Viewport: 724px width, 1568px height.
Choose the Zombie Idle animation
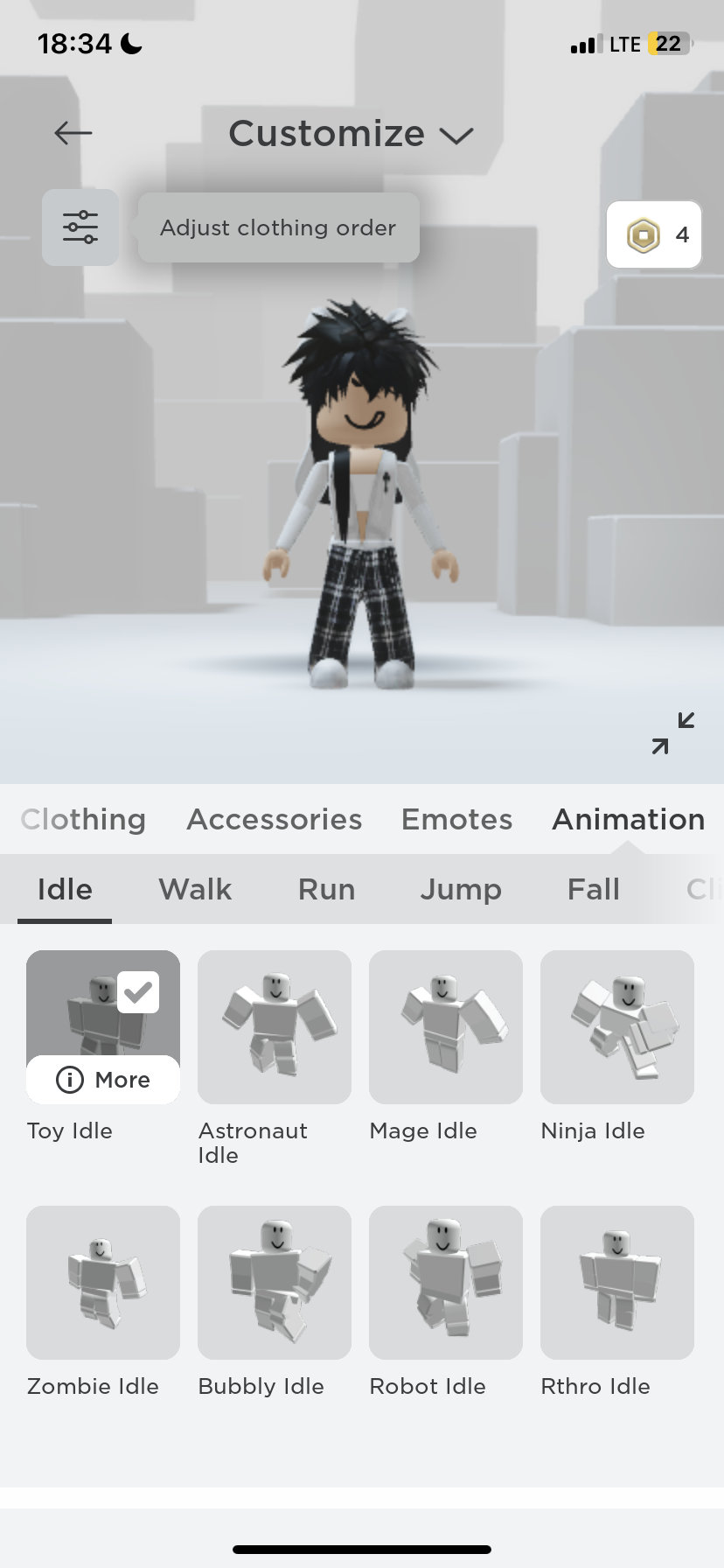pyautogui.click(x=103, y=1283)
